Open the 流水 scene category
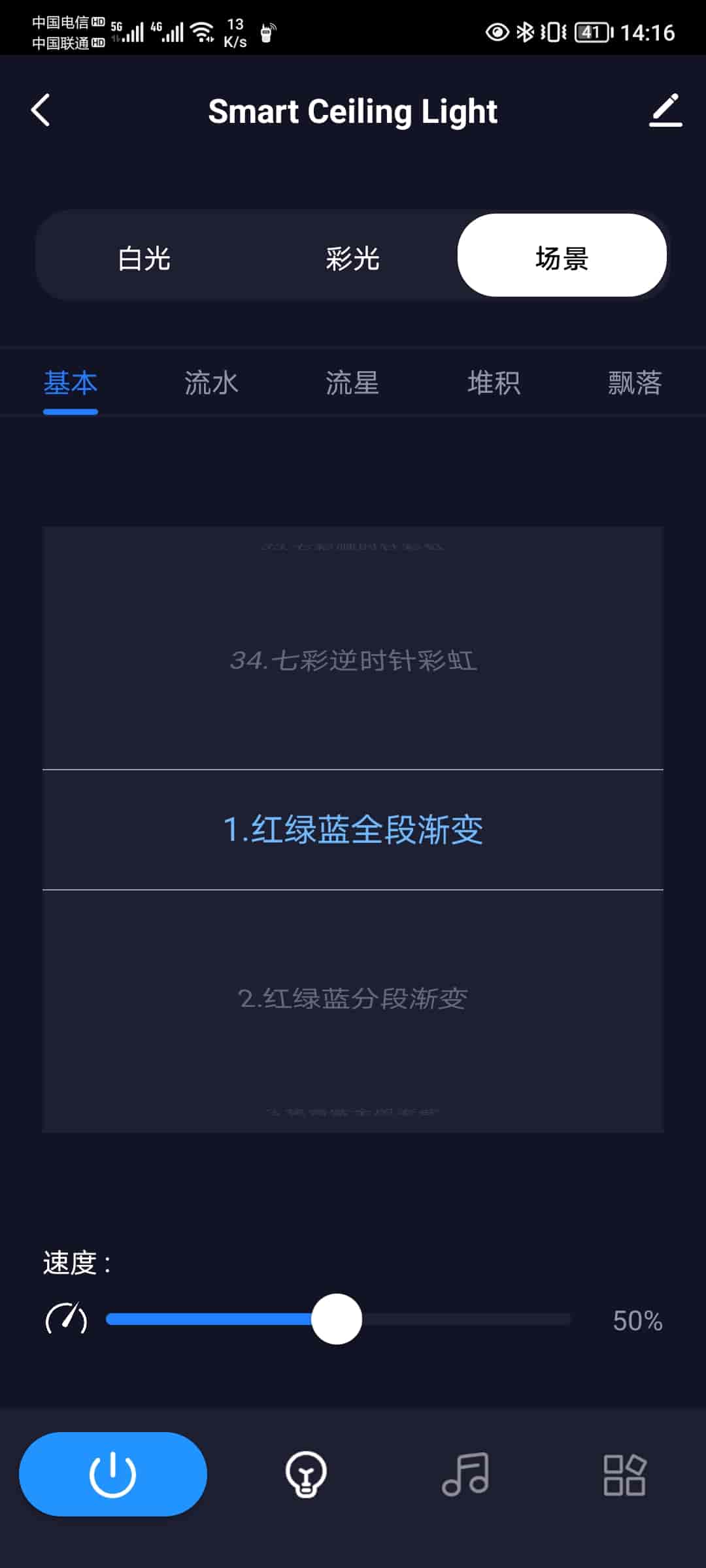 tap(211, 383)
